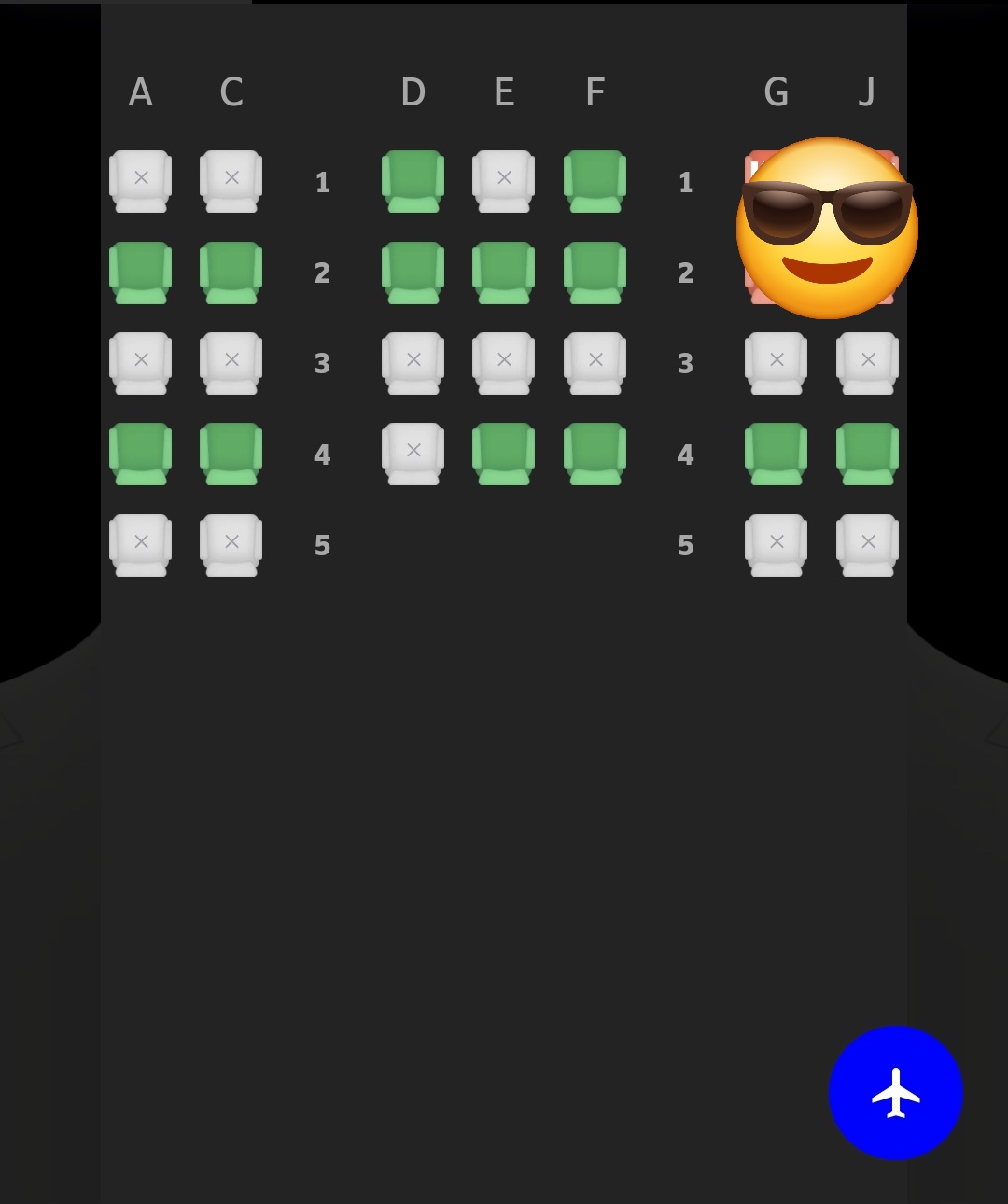Select seat 4F

click(595, 453)
